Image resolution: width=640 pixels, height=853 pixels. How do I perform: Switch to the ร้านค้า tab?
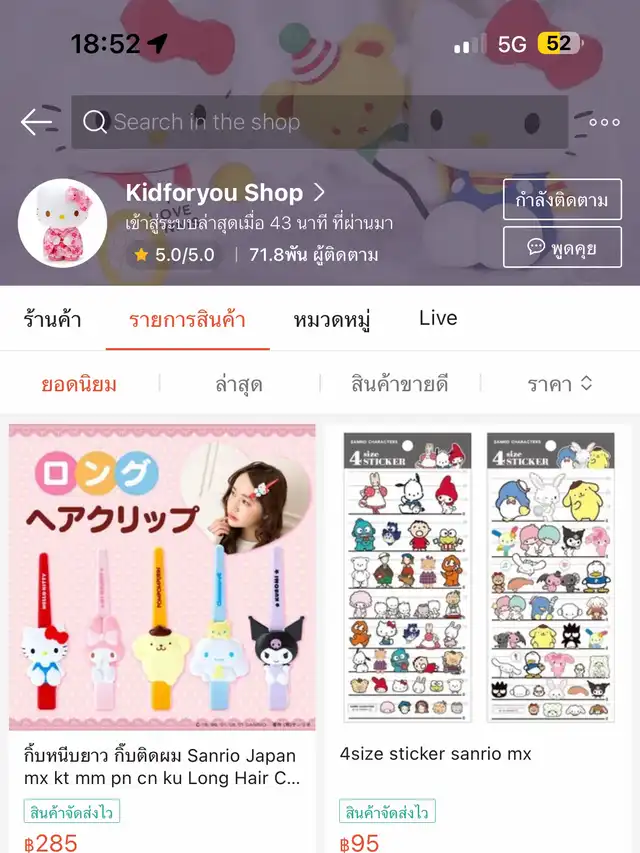[x=52, y=320]
